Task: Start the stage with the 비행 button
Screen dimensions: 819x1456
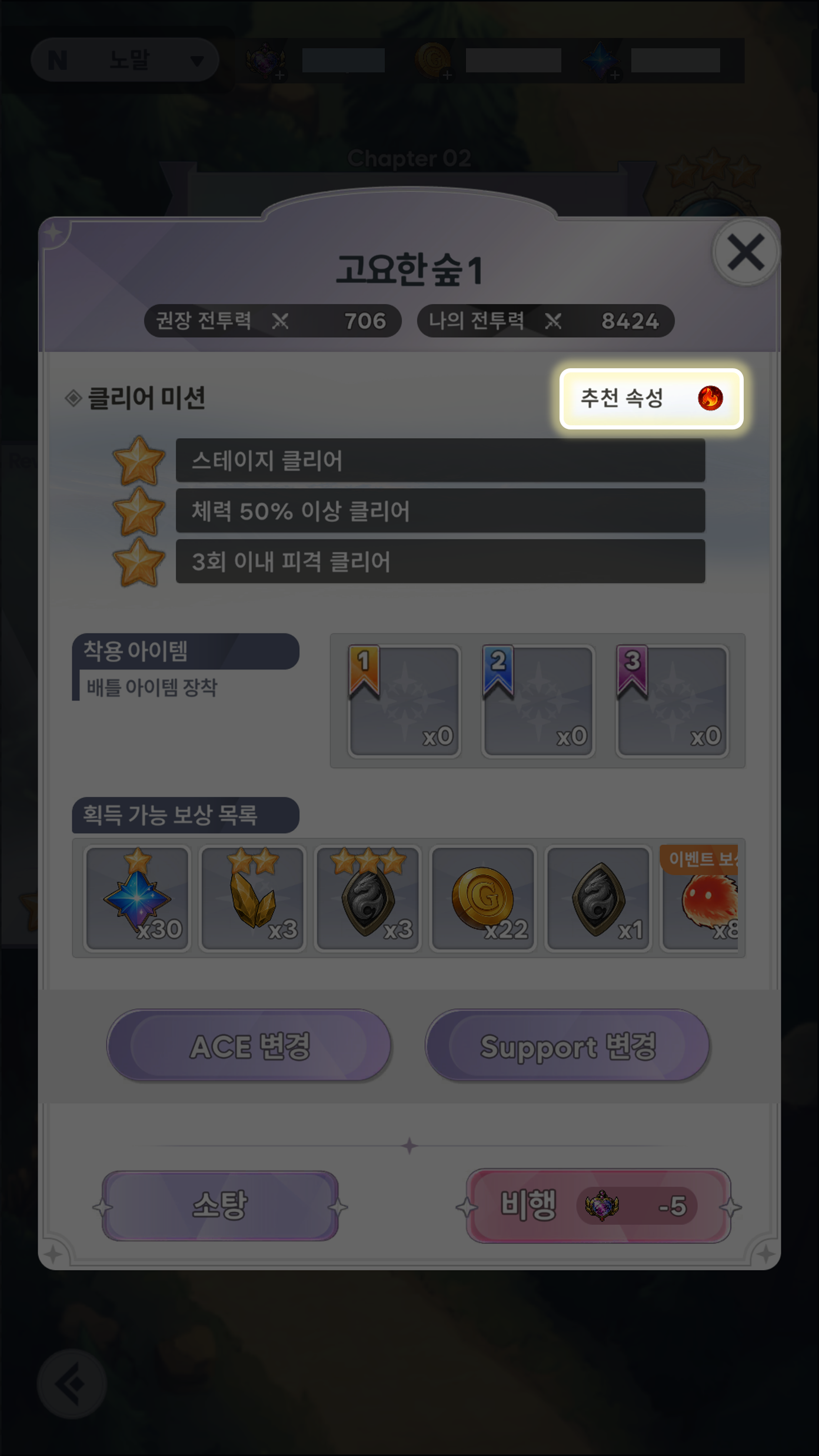Action: coord(598,1205)
